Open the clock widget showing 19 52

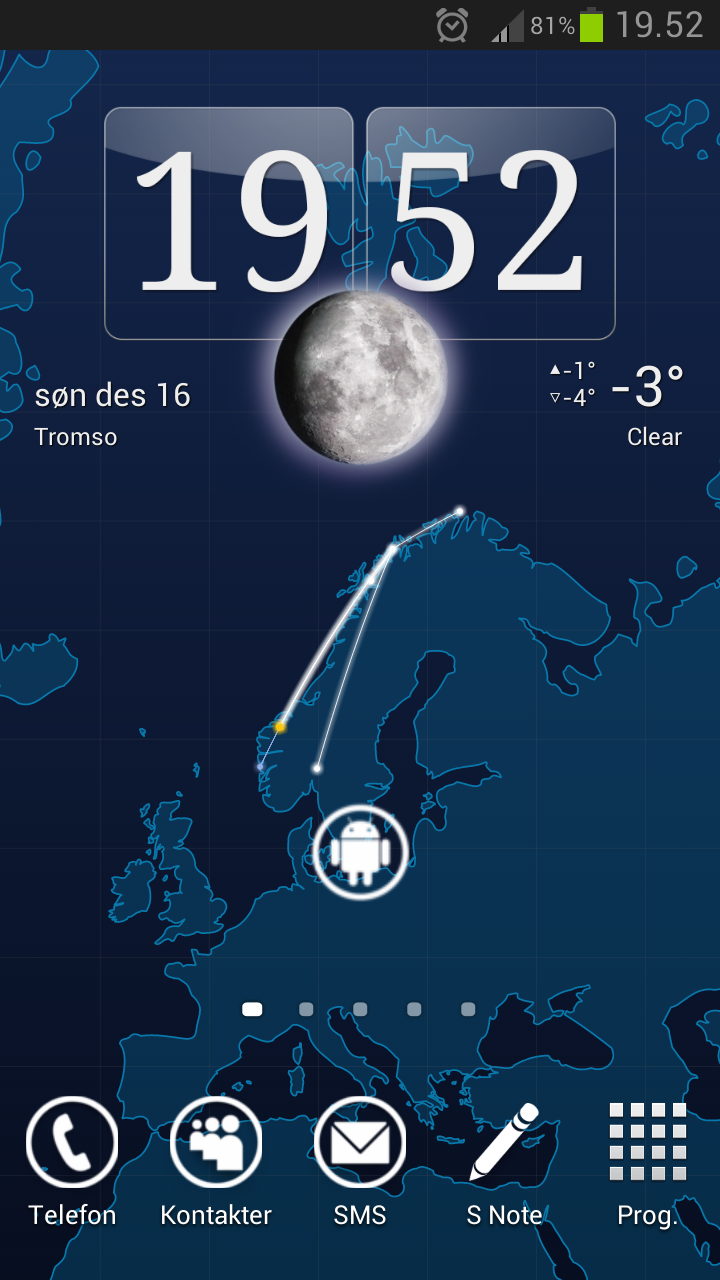[360, 223]
